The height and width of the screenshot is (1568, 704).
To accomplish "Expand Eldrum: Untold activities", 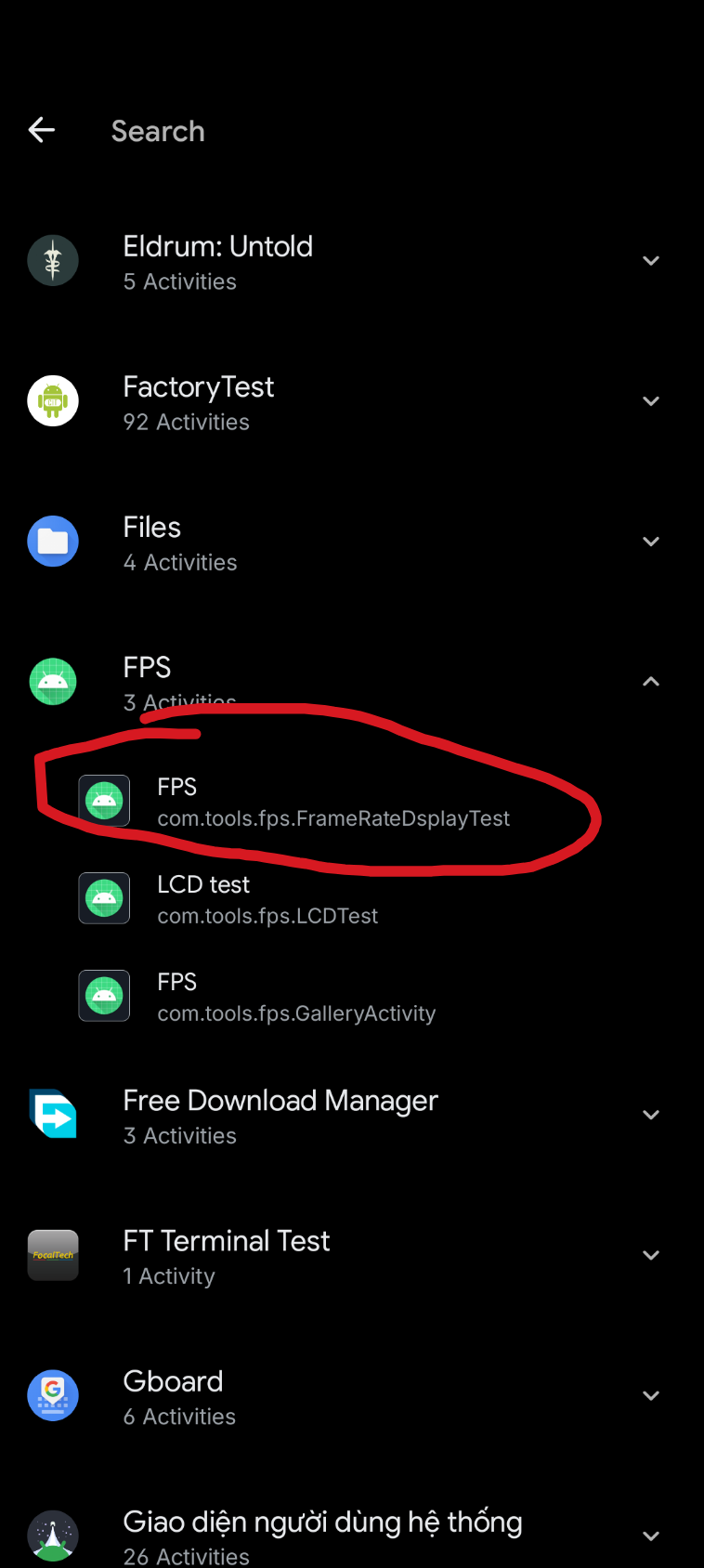I will pyautogui.click(x=651, y=261).
